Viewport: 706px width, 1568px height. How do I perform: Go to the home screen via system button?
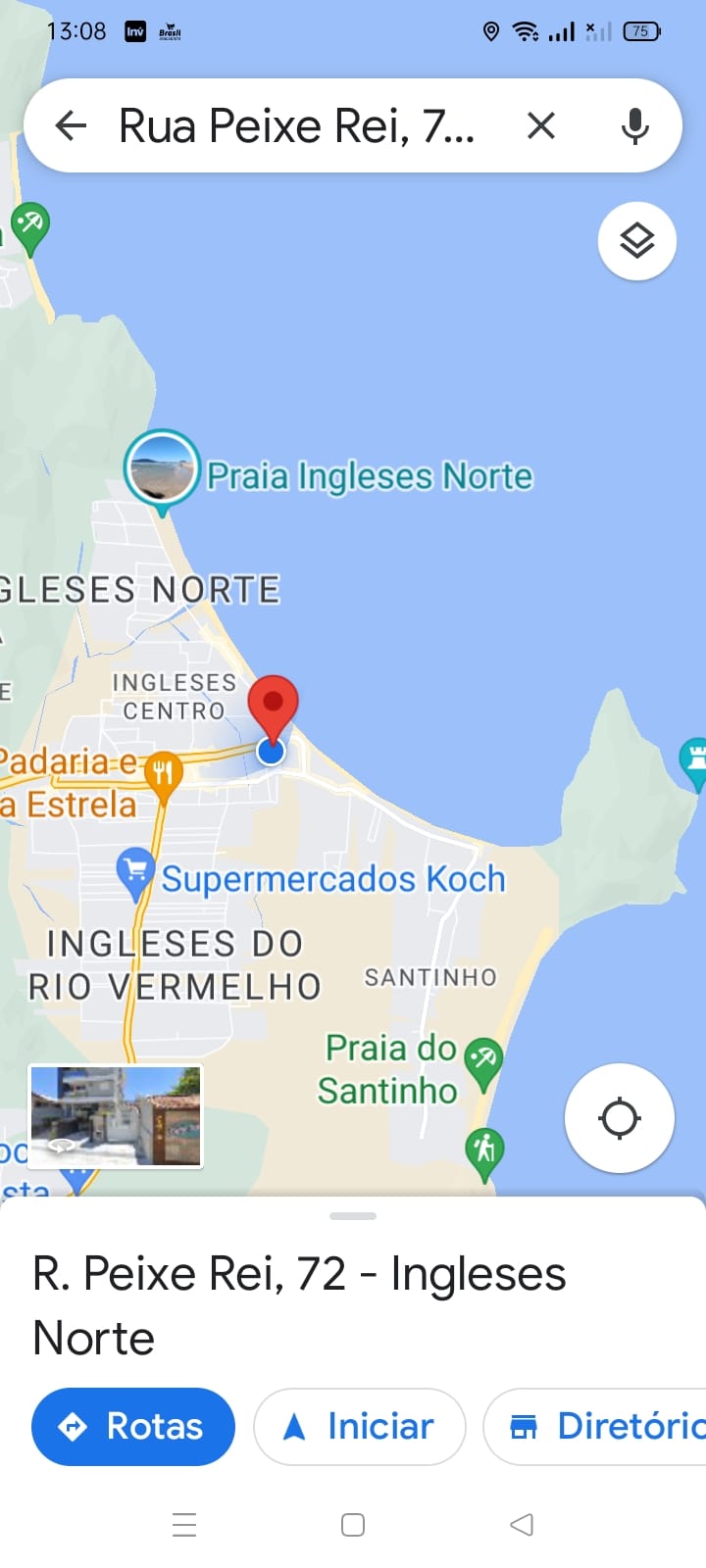(353, 1525)
